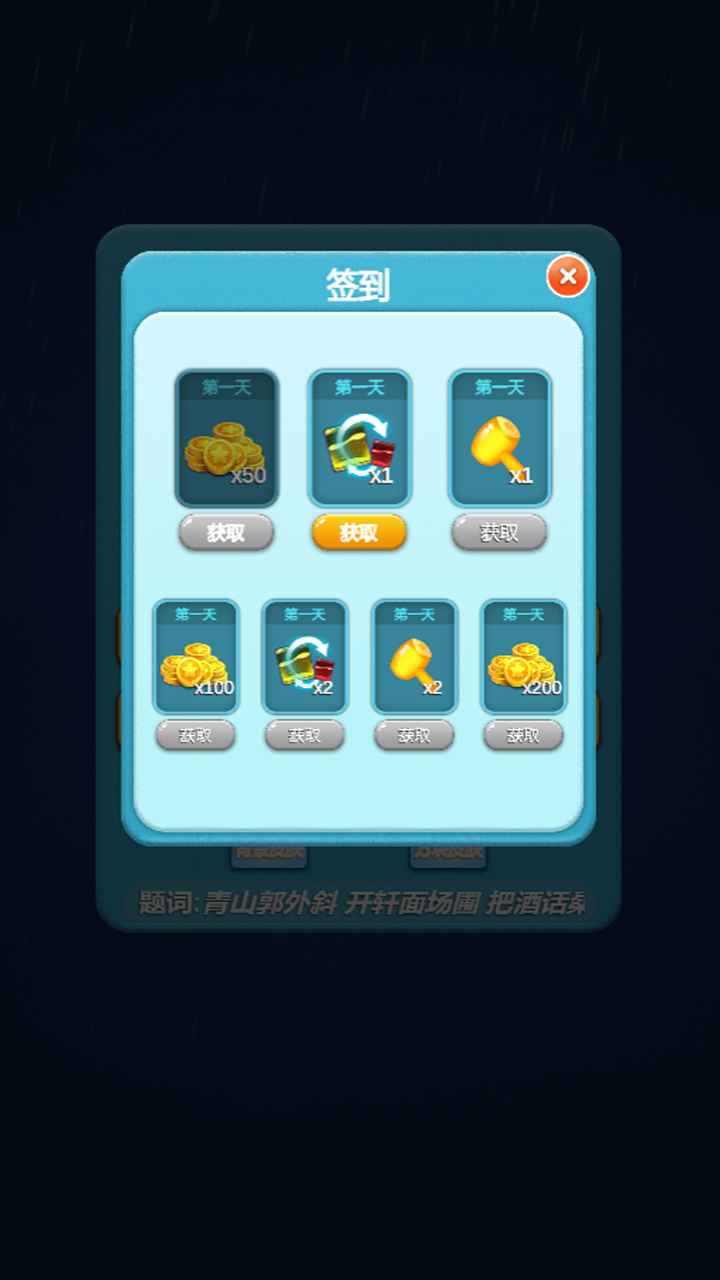
Task: Select the 第一天 badge on first card
Action: point(227,388)
